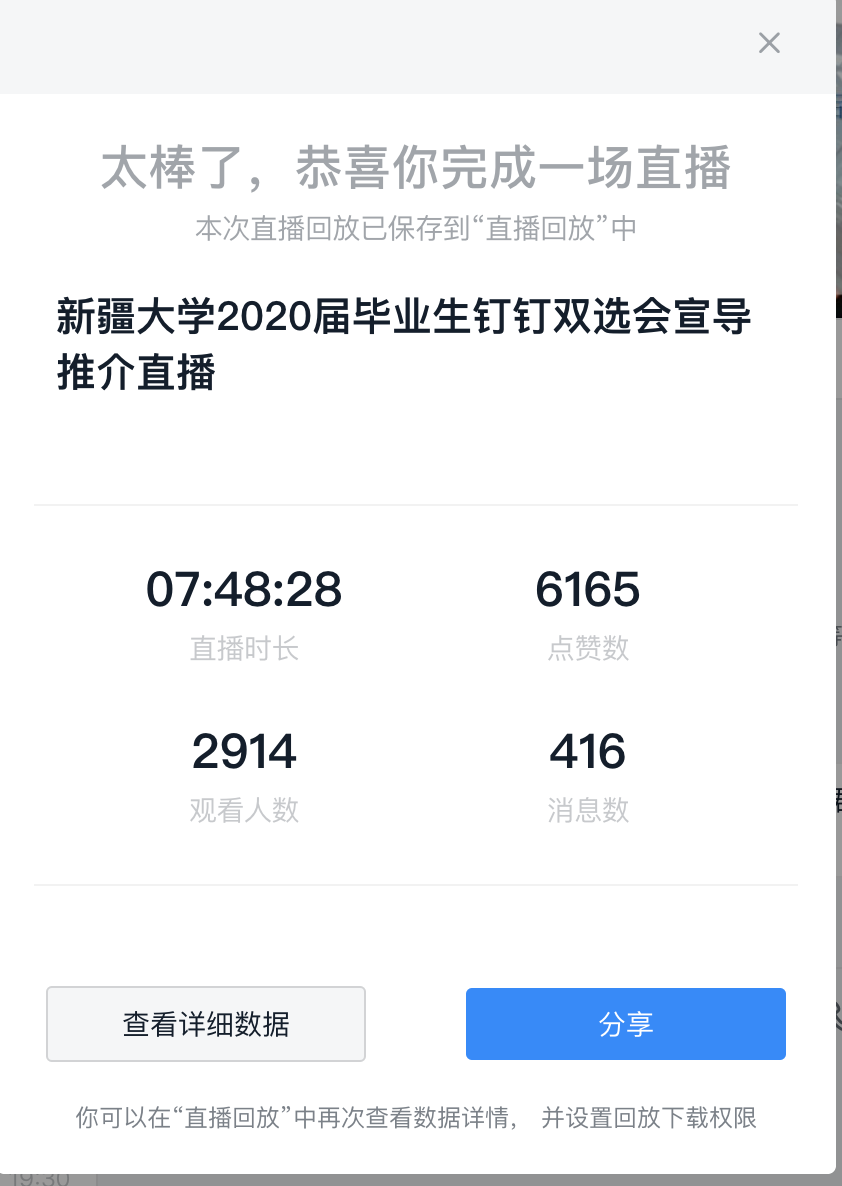
Task: Open 查看详细数据 detailed statistics
Action: 206,1024
